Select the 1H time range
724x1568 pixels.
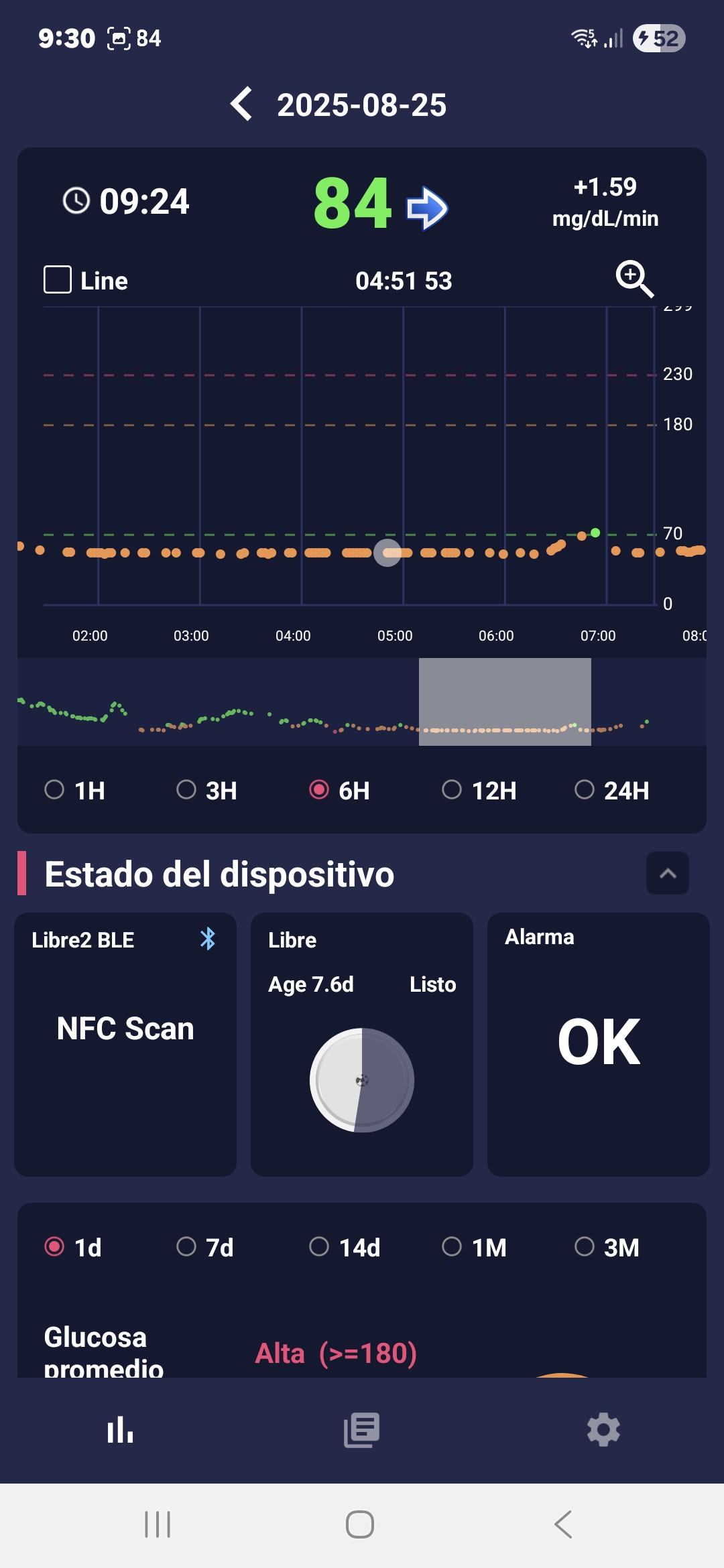74,790
